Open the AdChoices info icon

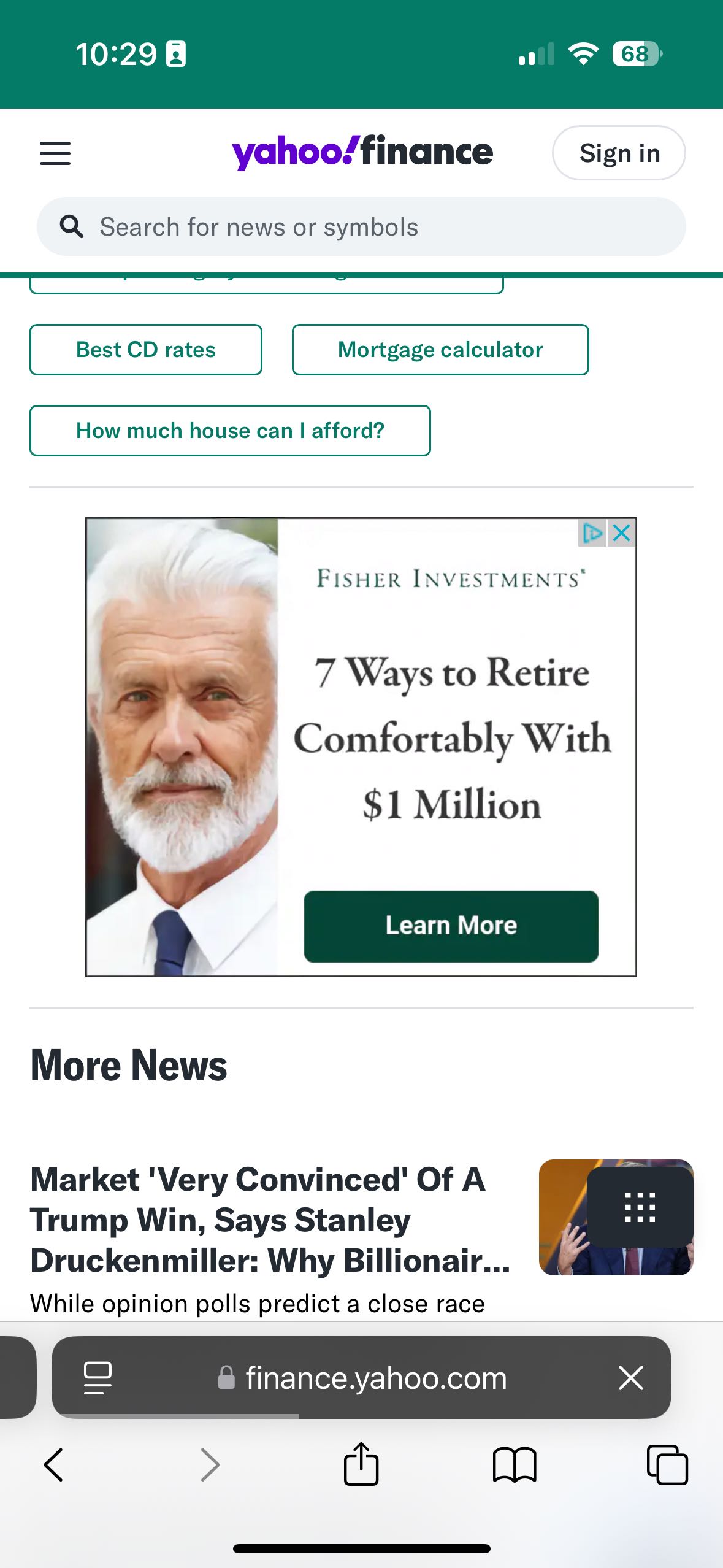(592, 533)
